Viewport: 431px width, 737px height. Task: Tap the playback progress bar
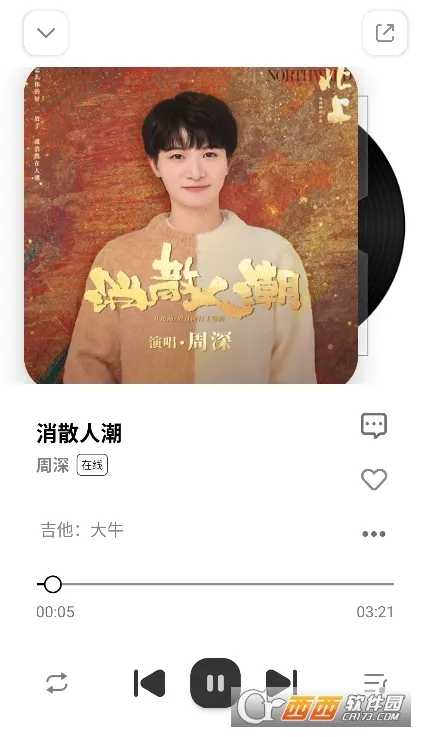click(215, 584)
